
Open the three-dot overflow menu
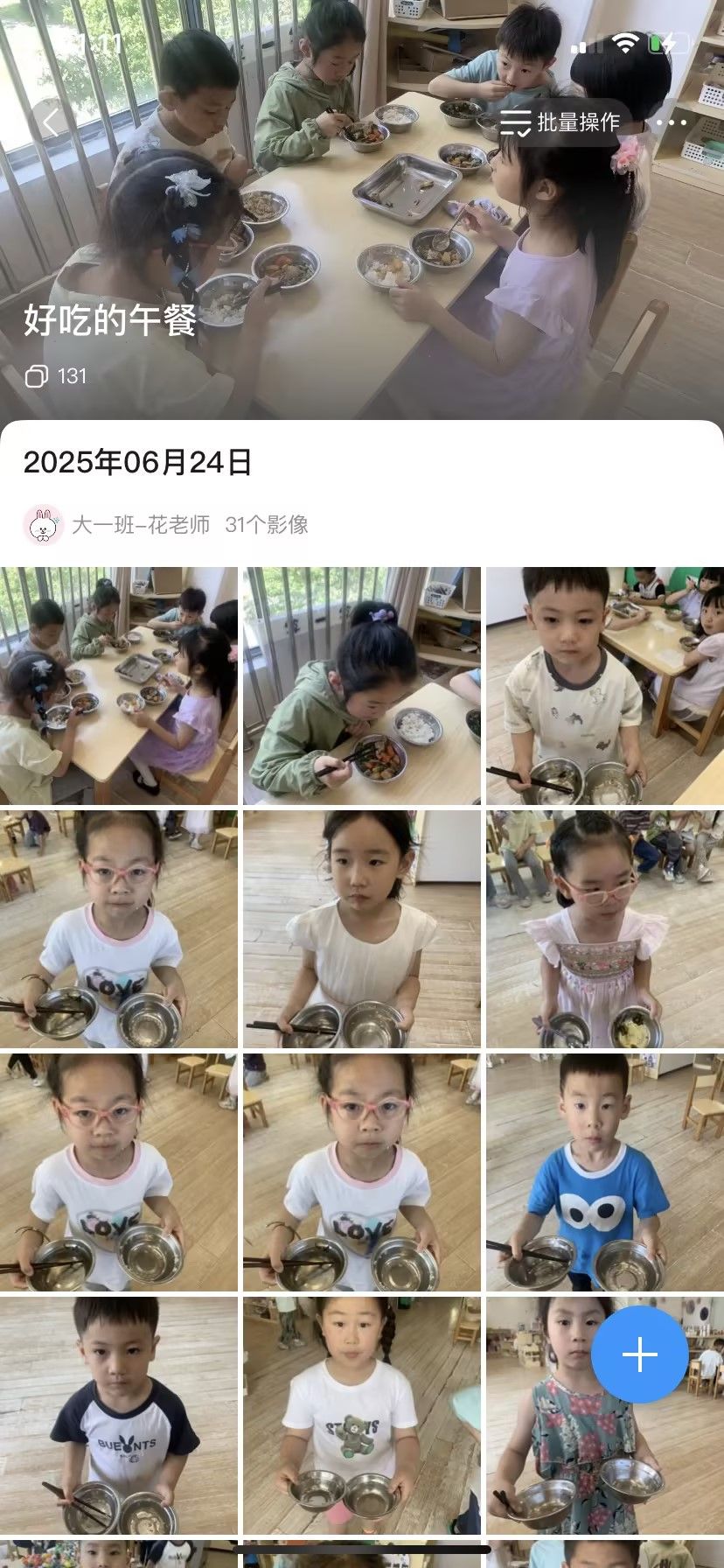[x=671, y=122]
